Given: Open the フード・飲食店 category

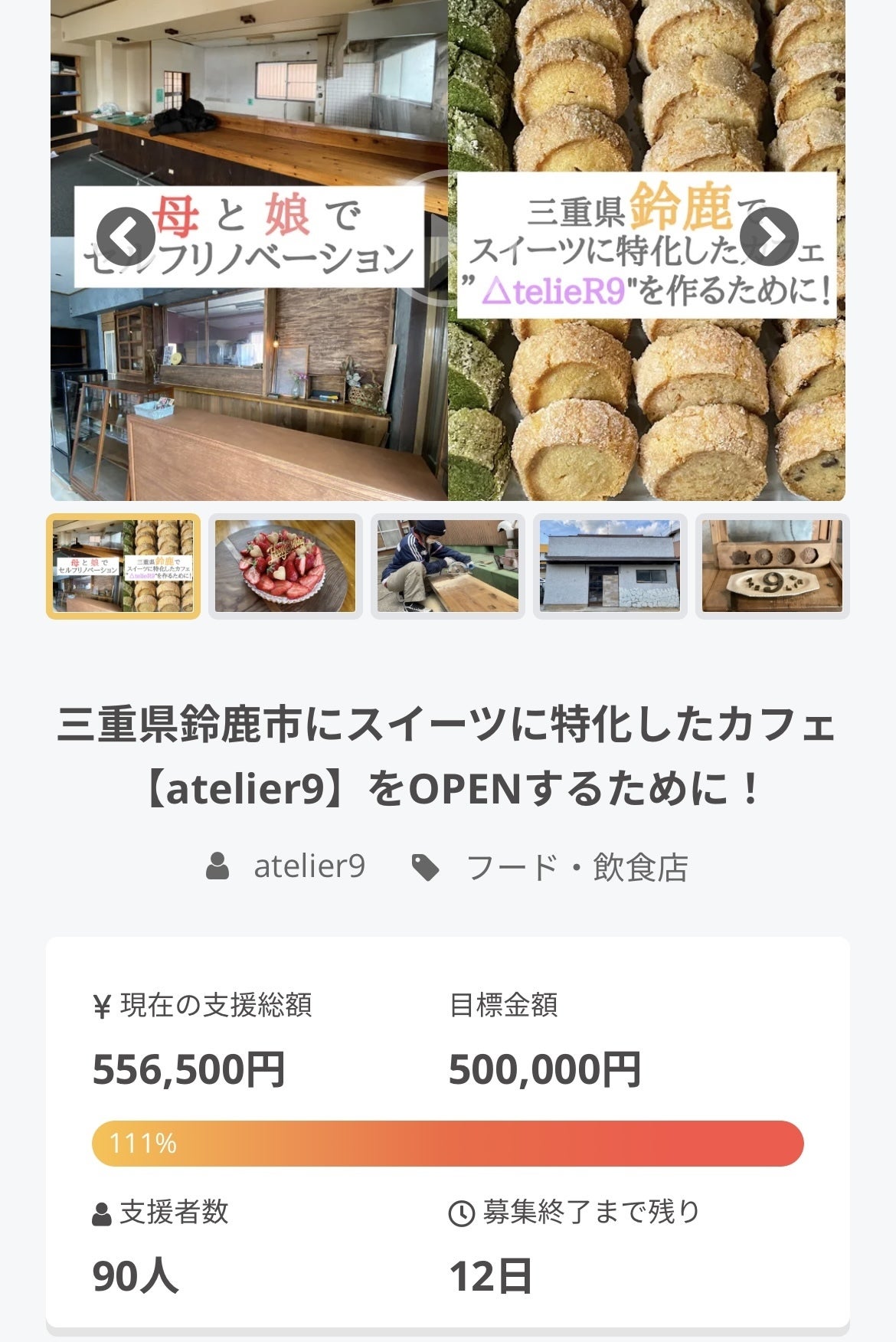Looking at the screenshot, I should pyautogui.click(x=576, y=867).
